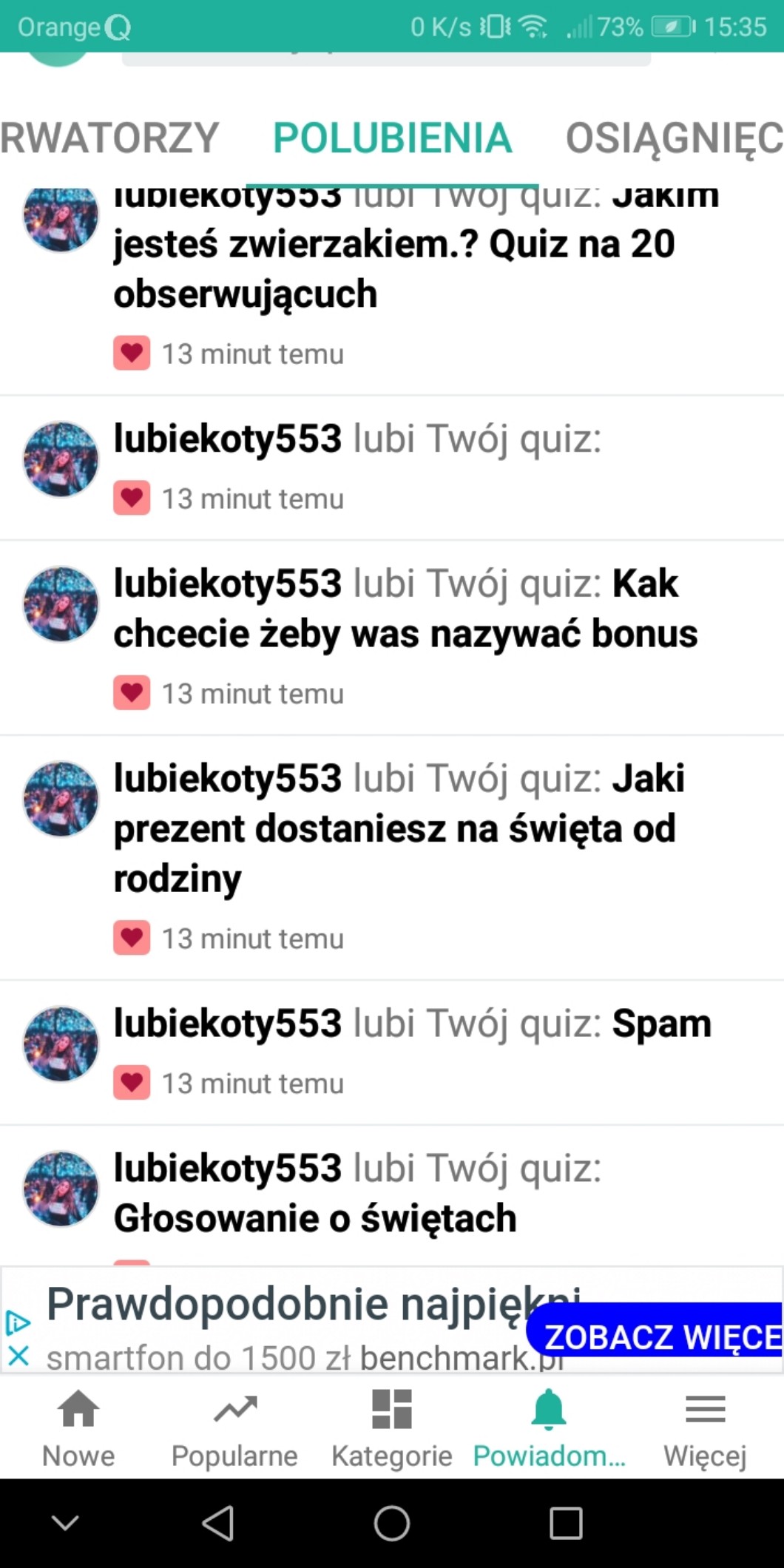Tap ZOBACZ WIĘCEJ on the ad banner
Image resolution: width=784 pixels, height=1568 pixels.
click(658, 1336)
